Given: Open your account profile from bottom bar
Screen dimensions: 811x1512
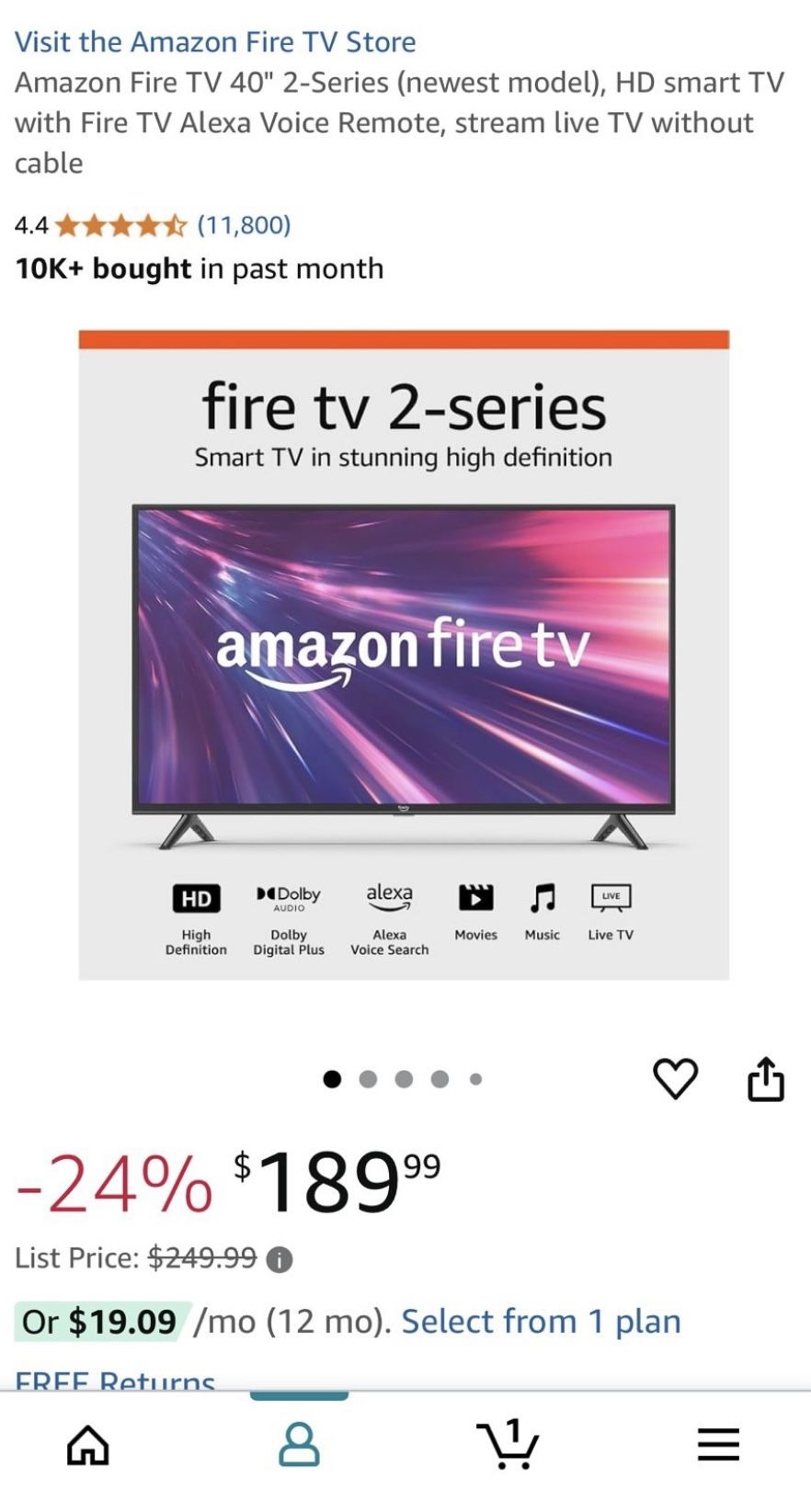Looking at the screenshot, I should pyautogui.click(x=300, y=1443).
